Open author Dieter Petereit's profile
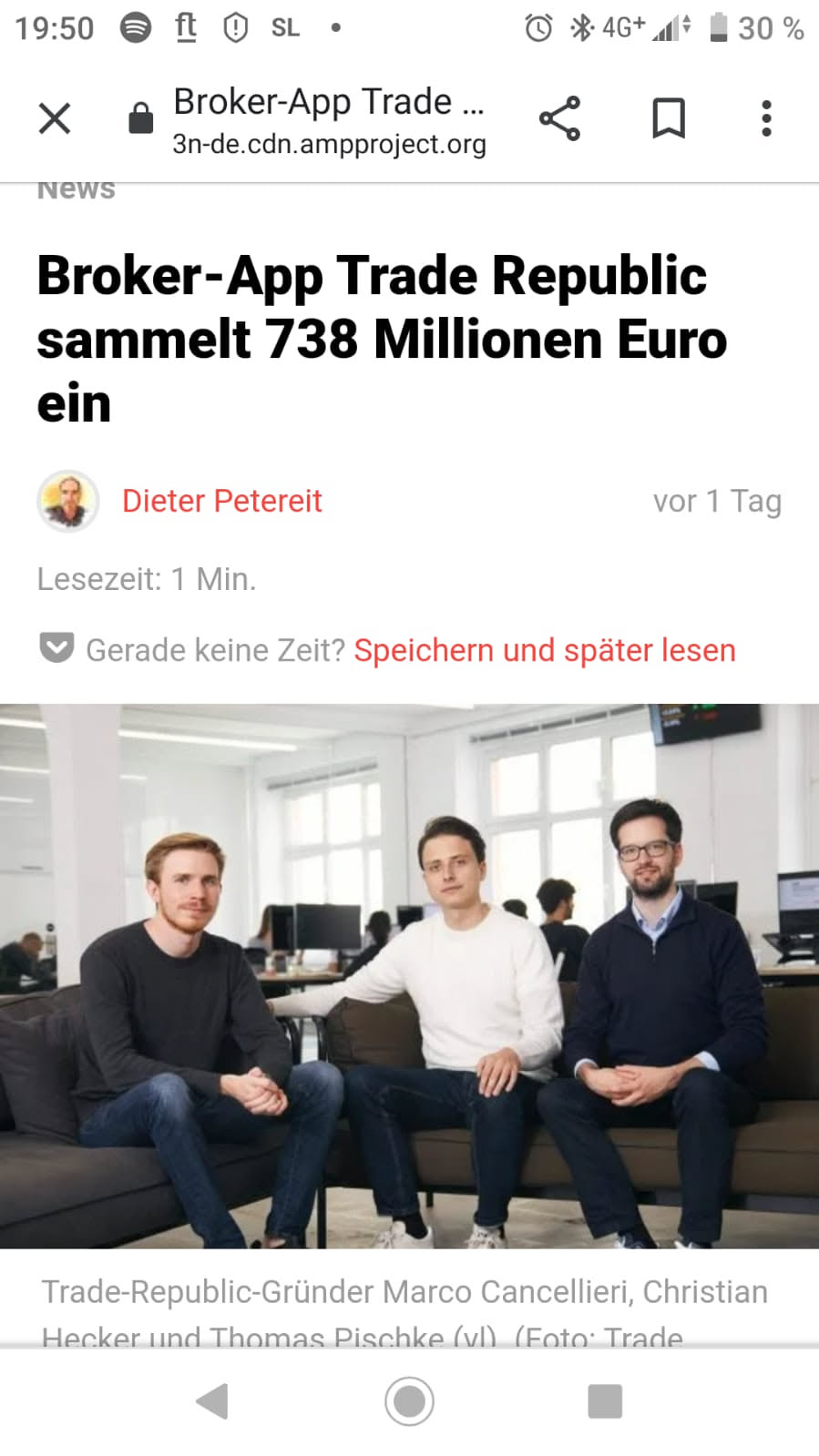819x1456 pixels. pos(221,501)
